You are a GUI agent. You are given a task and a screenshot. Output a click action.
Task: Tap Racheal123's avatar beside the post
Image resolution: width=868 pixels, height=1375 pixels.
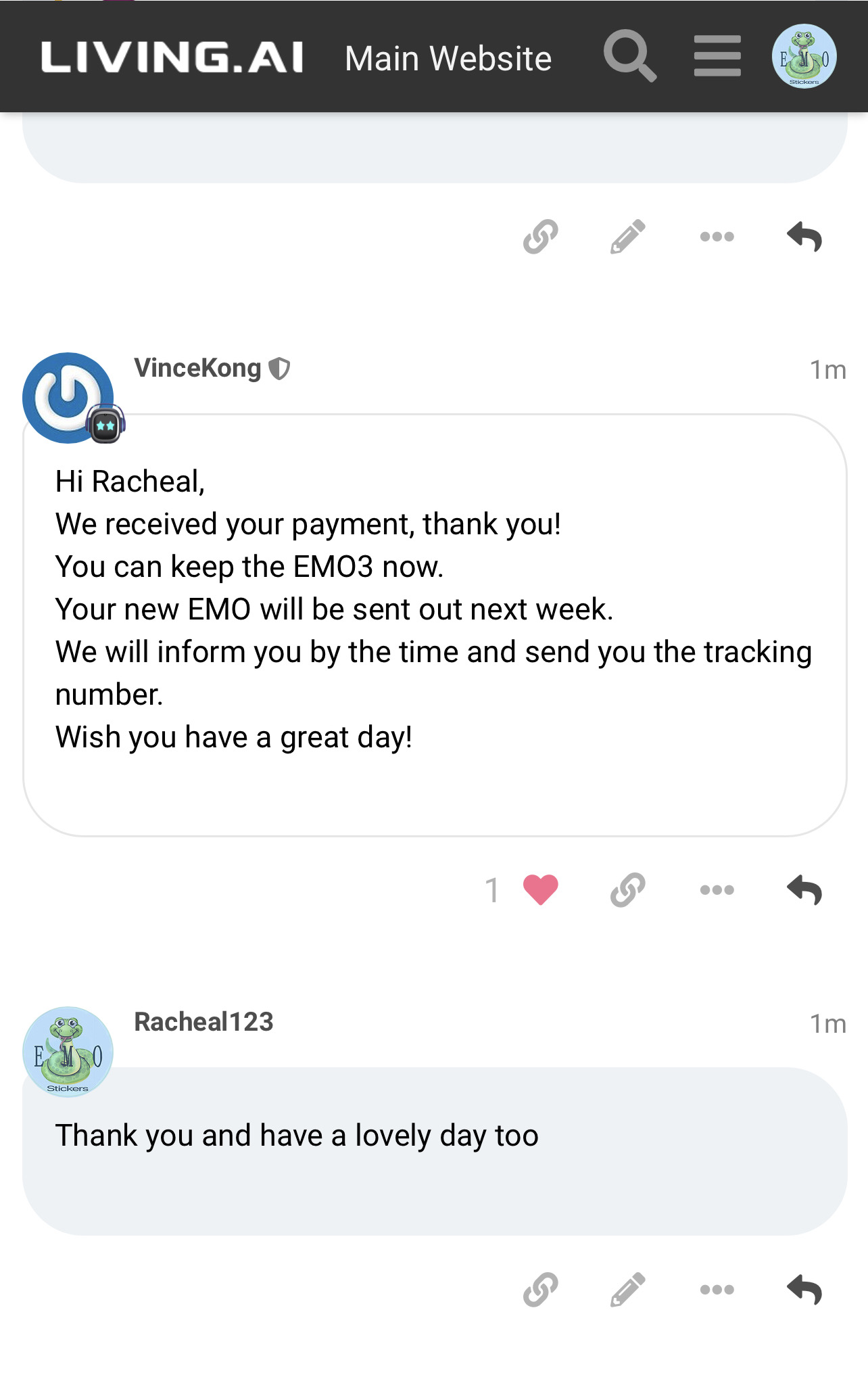(x=68, y=1052)
